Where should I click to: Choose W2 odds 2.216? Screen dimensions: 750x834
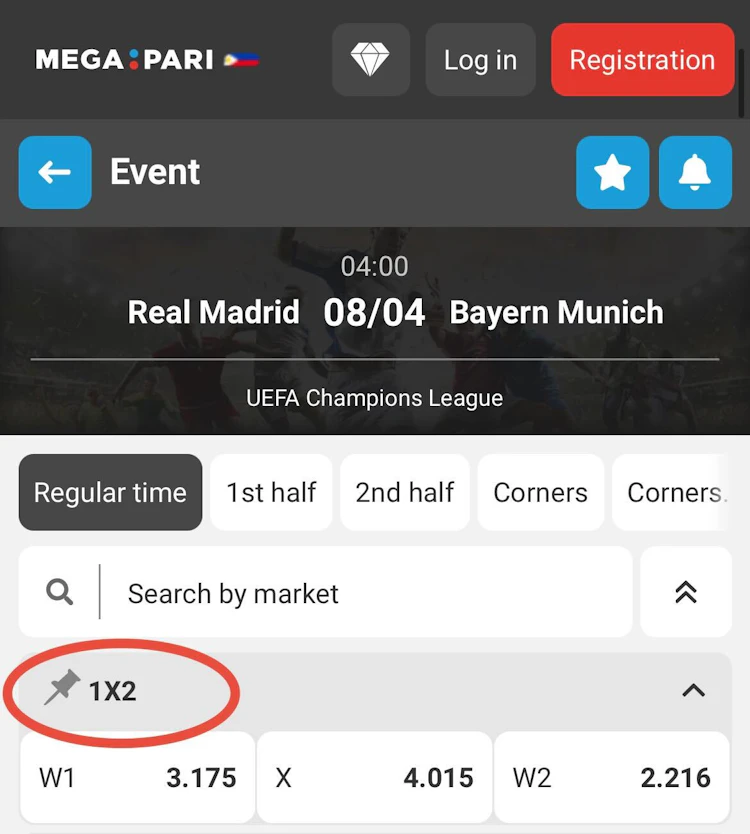point(611,778)
